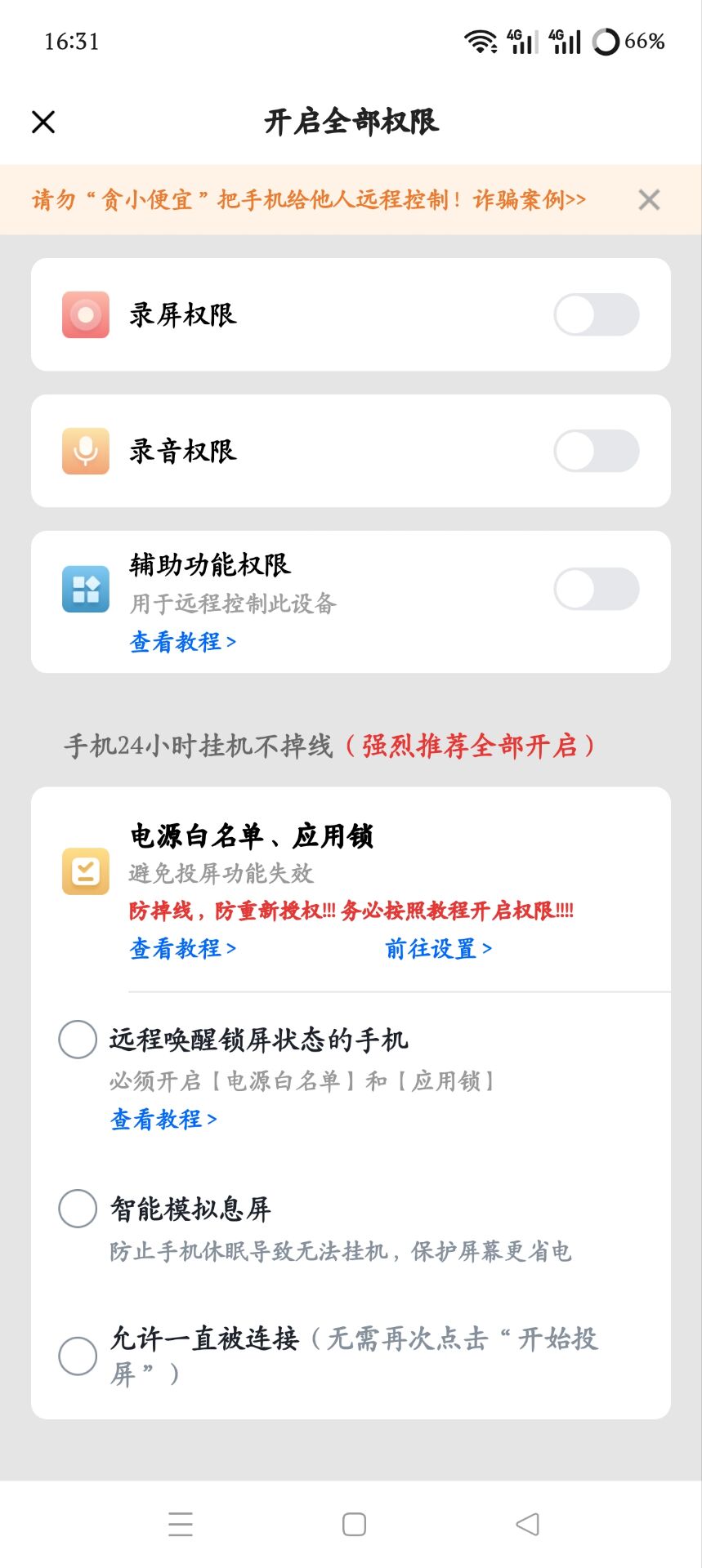This screenshot has width=702, height=1568.
Task: Tap 前往设置 to open settings
Action: pyautogui.click(x=438, y=947)
